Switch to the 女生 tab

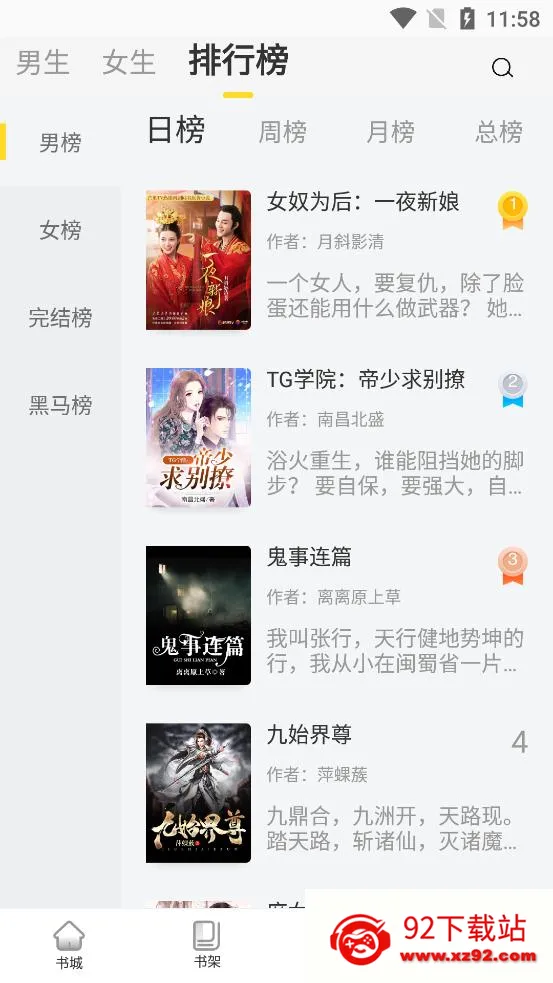click(x=129, y=63)
